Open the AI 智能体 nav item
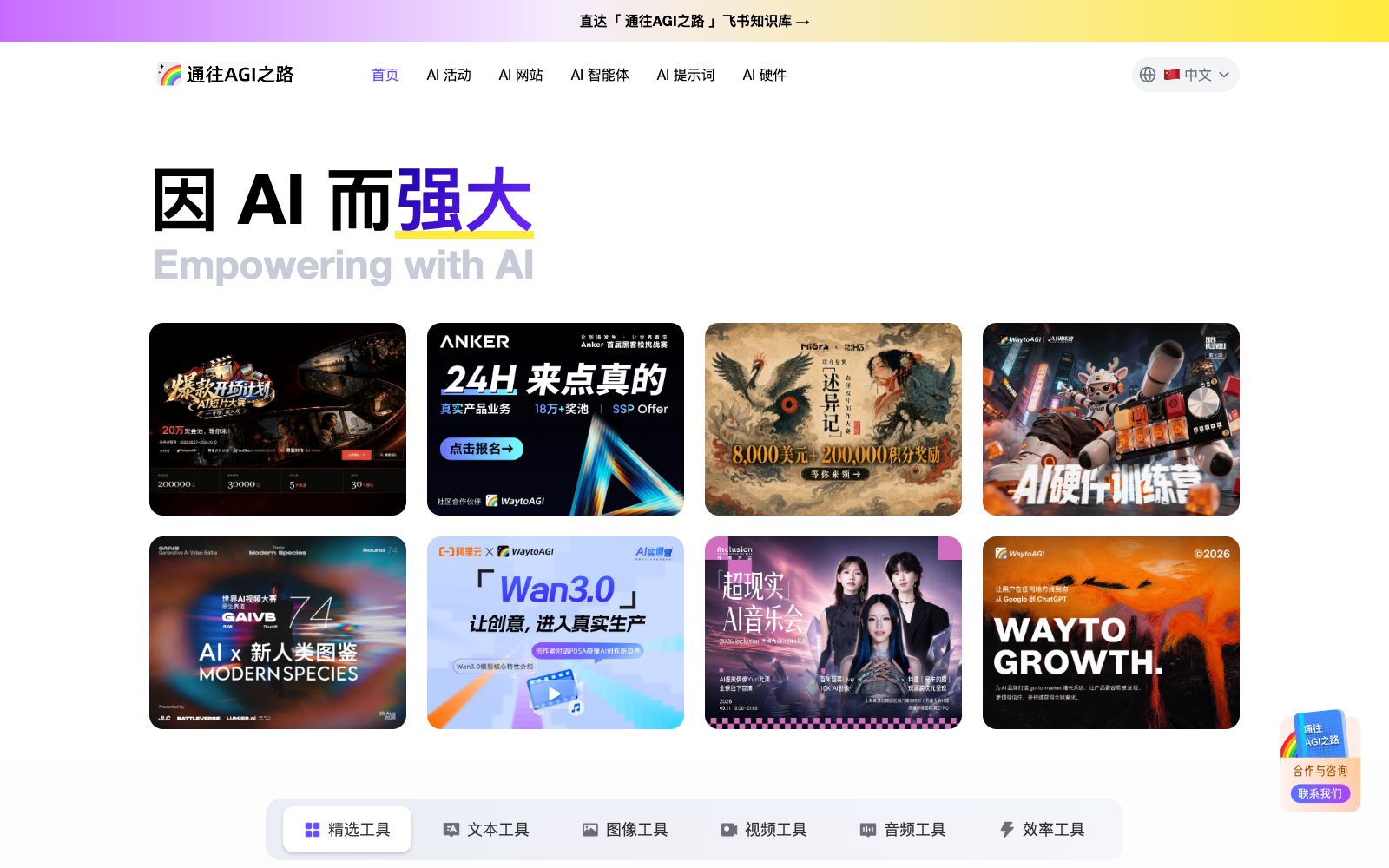The width and height of the screenshot is (1389, 868). [600, 75]
